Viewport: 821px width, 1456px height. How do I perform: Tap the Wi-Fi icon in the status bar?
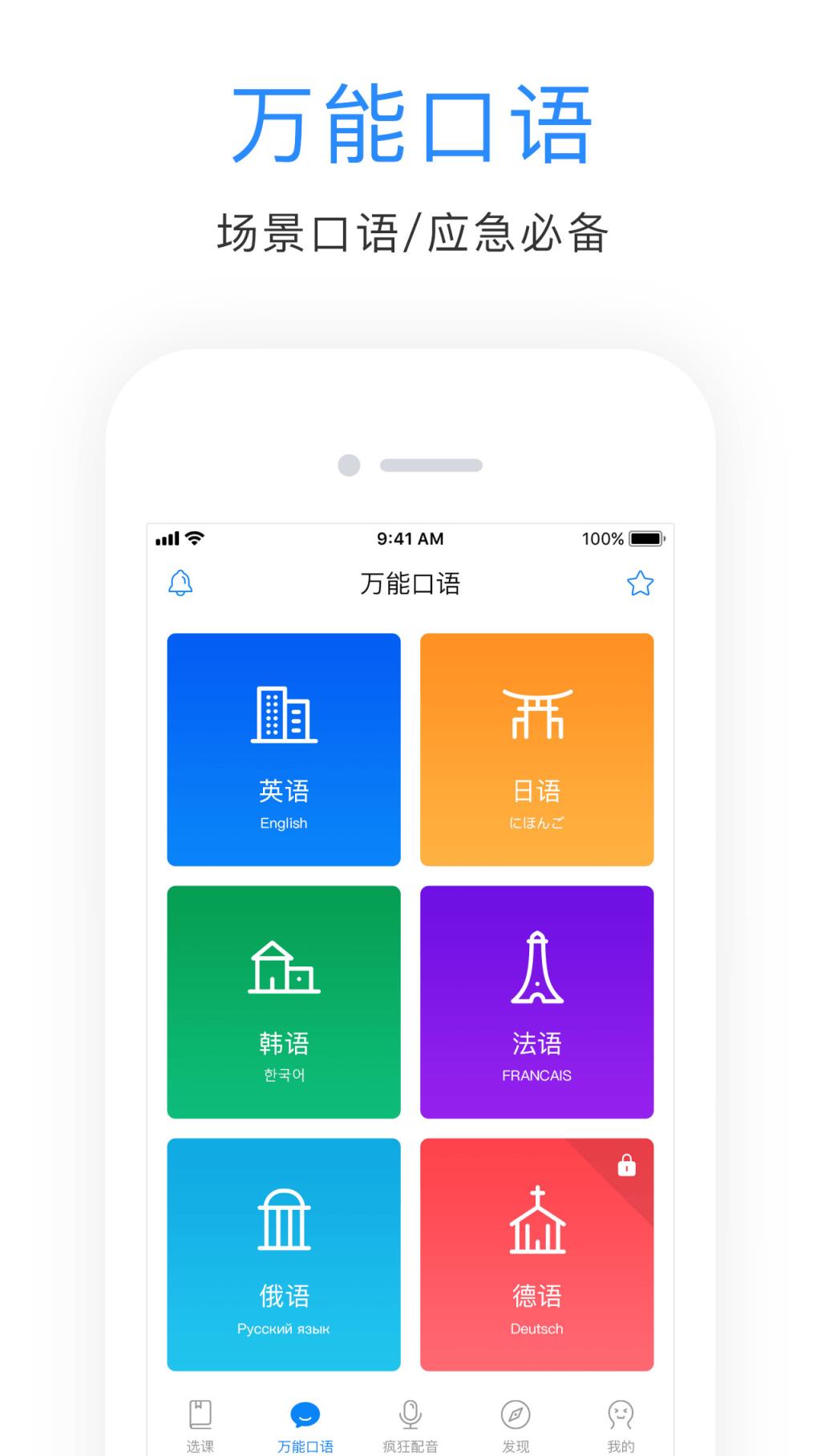[x=196, y=538]
